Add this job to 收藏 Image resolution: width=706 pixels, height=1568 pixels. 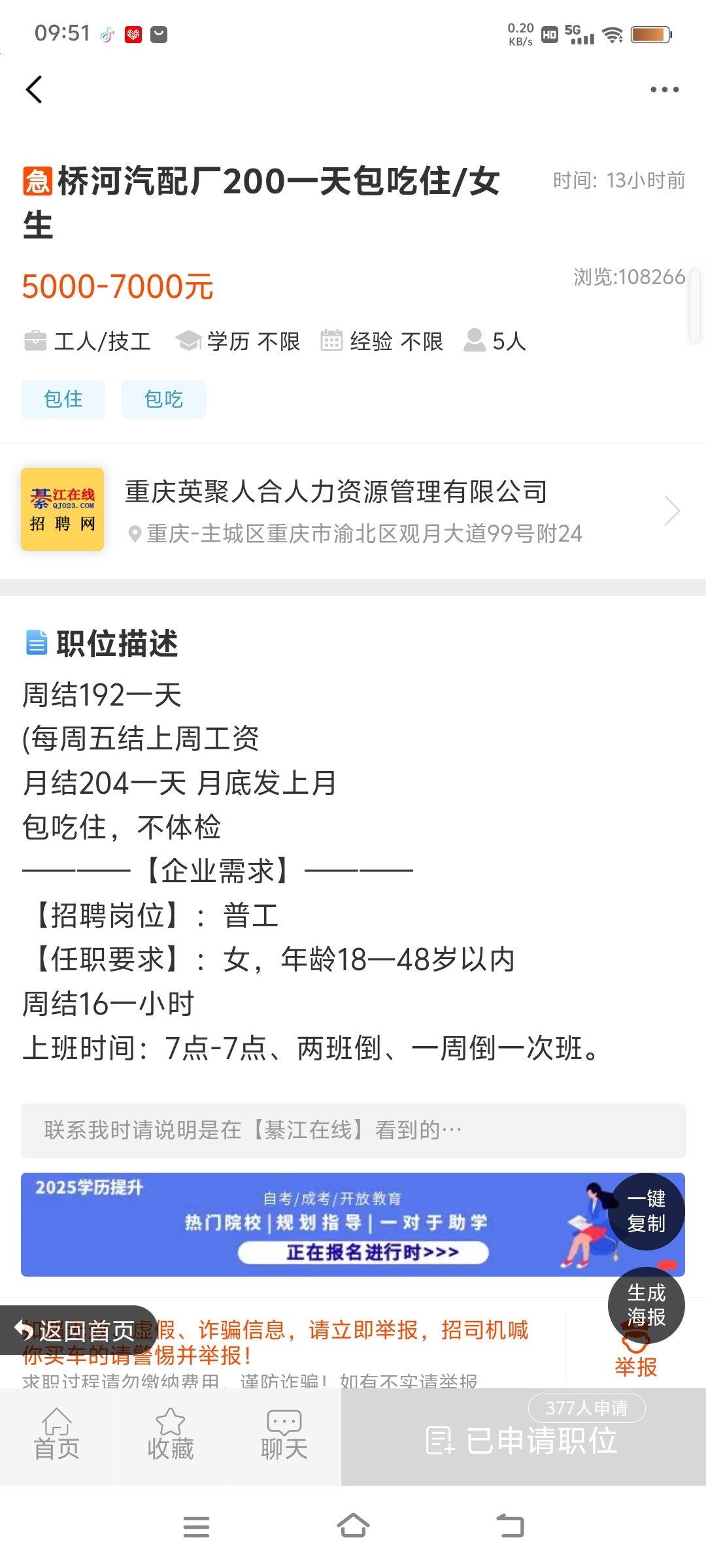[171, 1436]
